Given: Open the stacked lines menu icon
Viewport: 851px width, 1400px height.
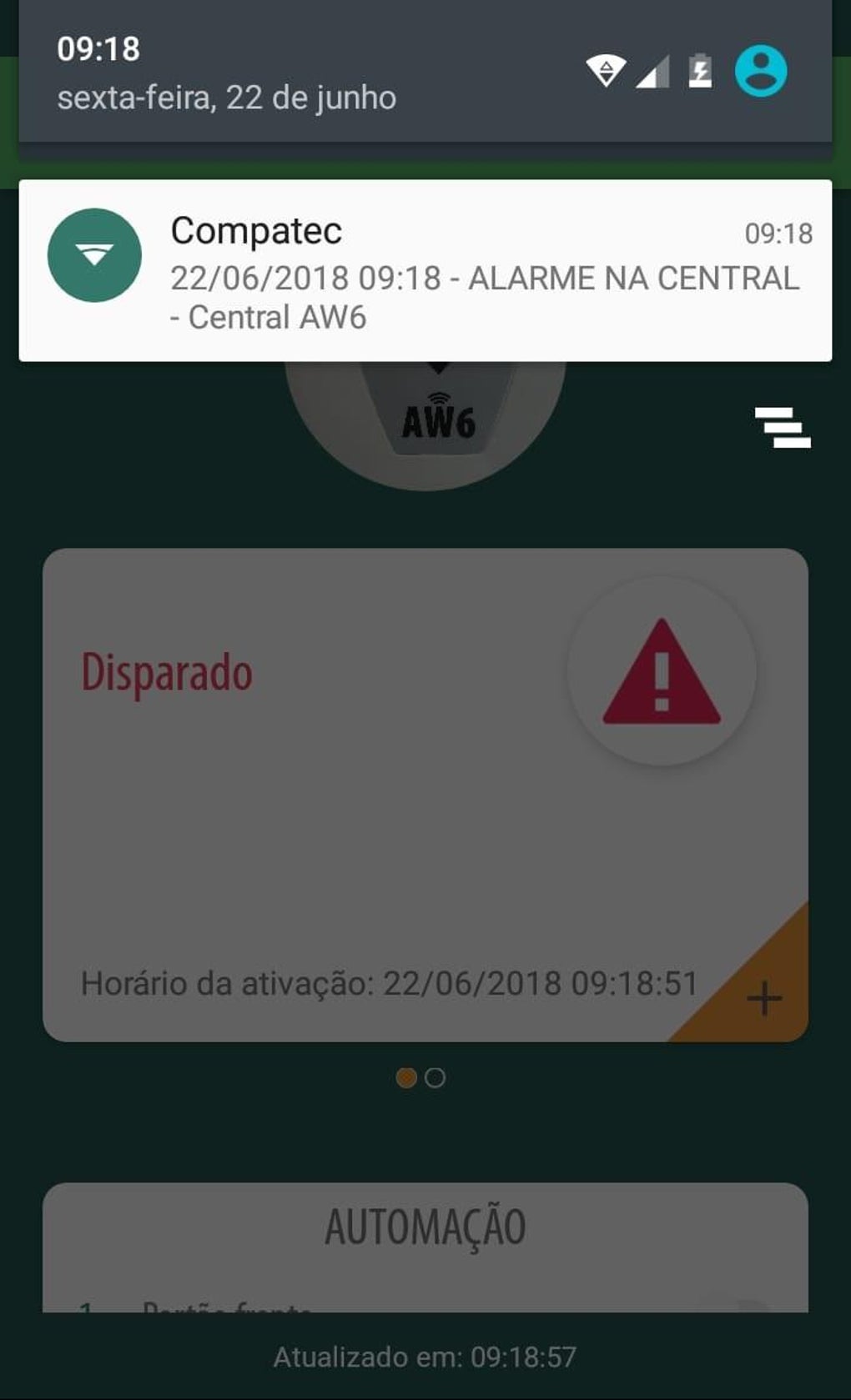Looking at the screenshot, I should (x=783, y=428).
